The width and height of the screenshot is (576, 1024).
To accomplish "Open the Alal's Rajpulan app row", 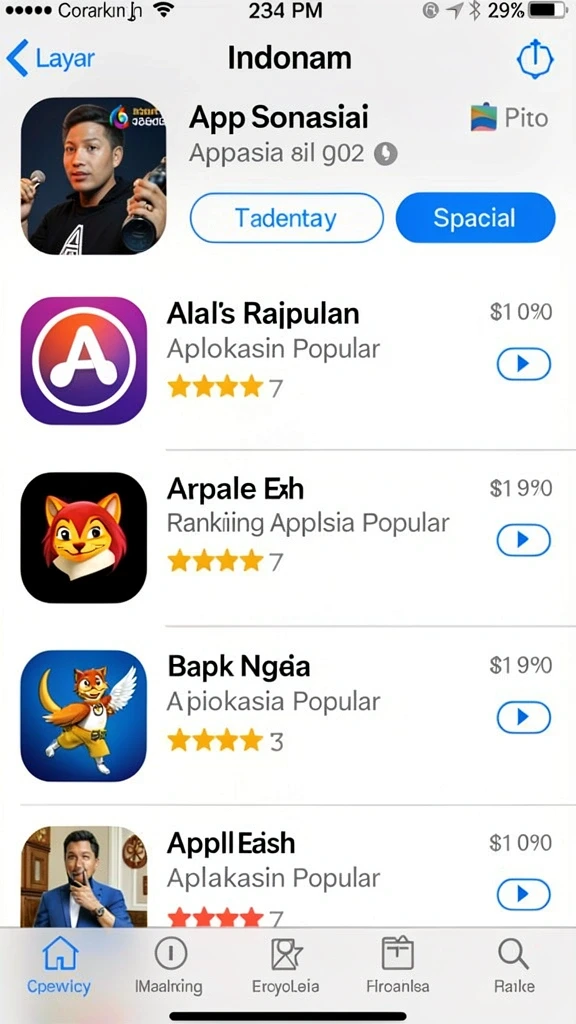I will click(x=288, y=361).
